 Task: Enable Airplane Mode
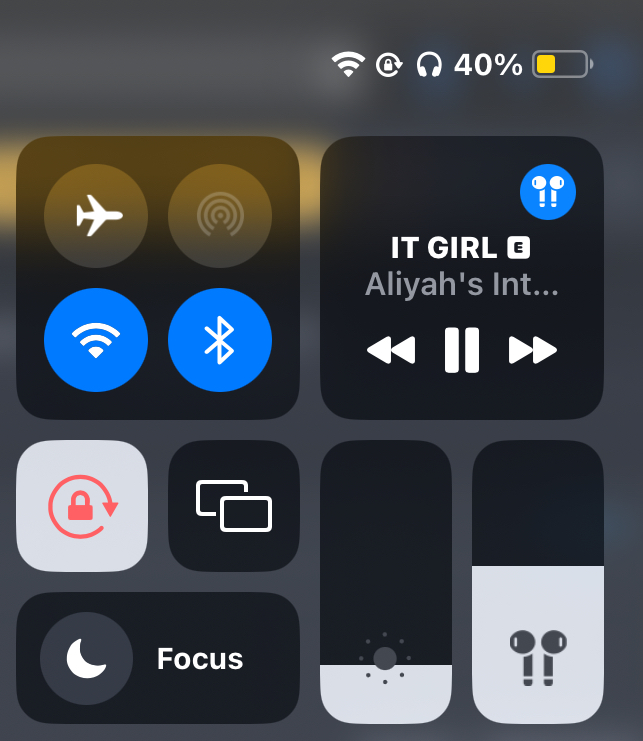pyautogui.click(x=96, y=214)
